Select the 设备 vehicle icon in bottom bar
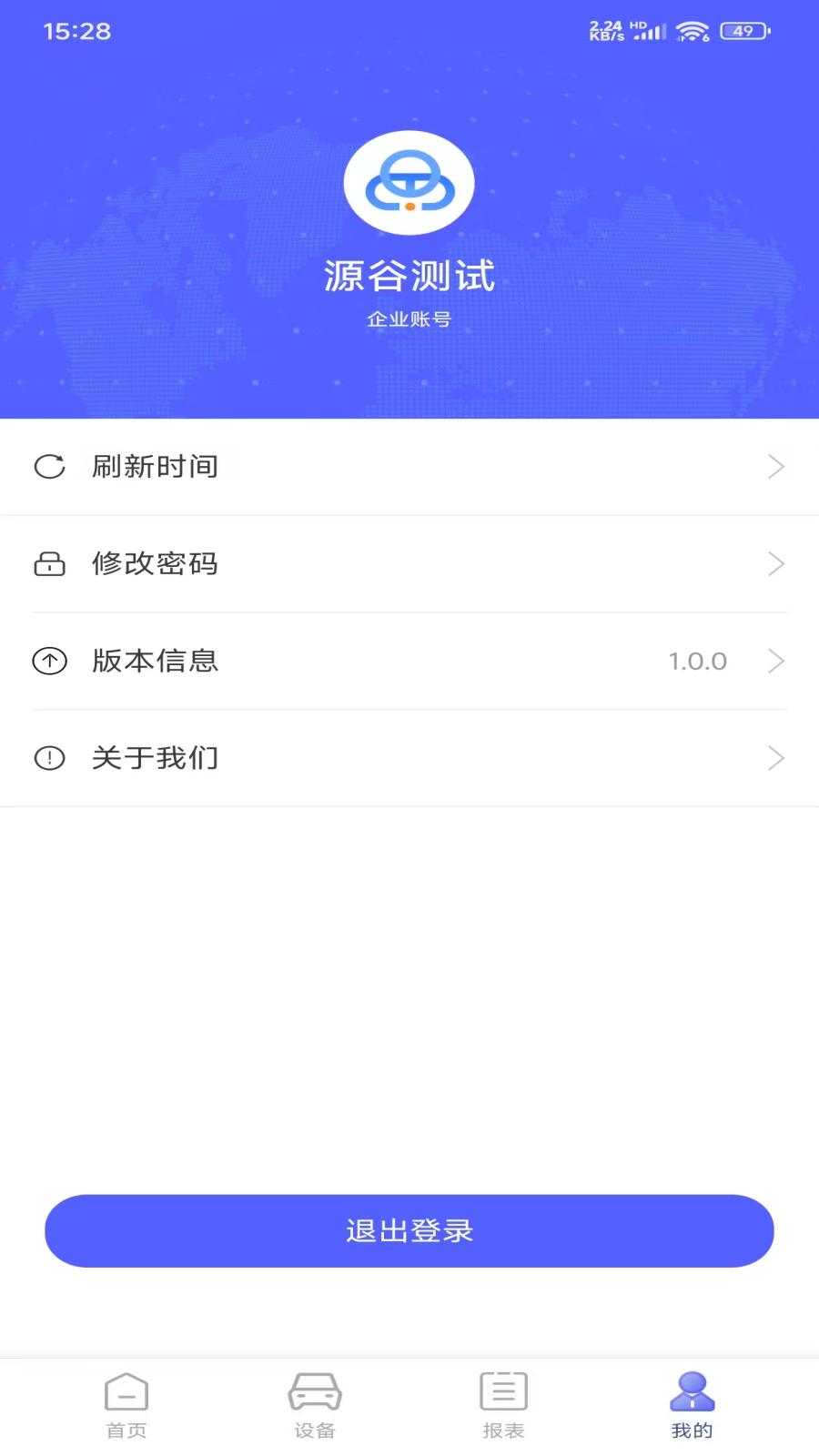This screenshot has height=1456, width=819. pyautogui.click(x=315, y=1390)
